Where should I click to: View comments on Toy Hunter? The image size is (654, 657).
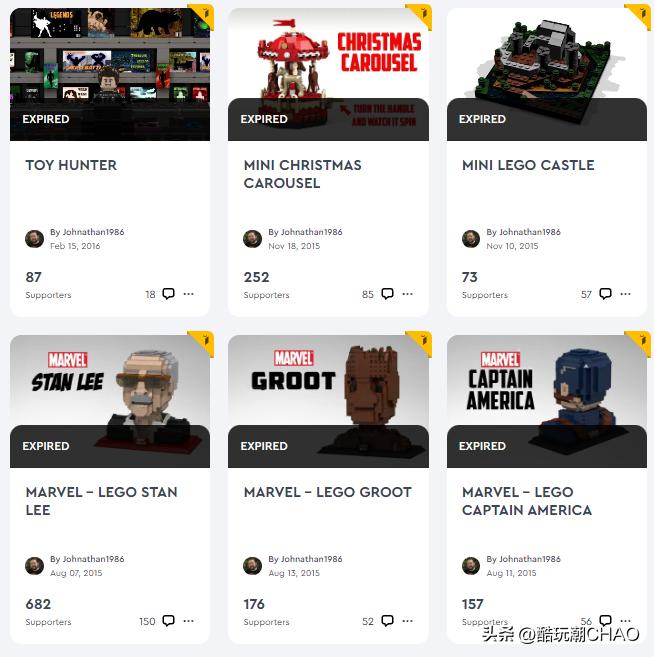point(168,294)
